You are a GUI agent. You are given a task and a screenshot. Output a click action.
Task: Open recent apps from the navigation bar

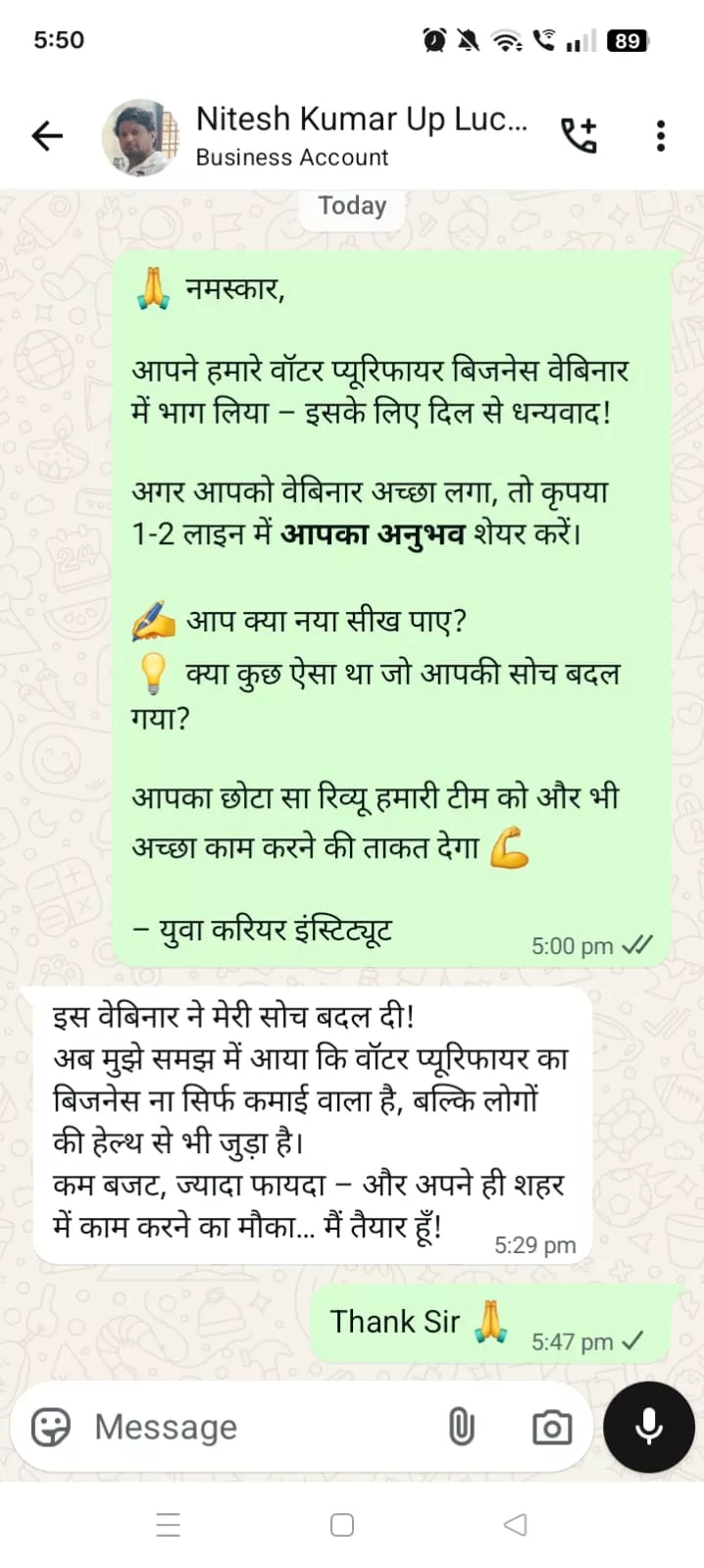169,1525
